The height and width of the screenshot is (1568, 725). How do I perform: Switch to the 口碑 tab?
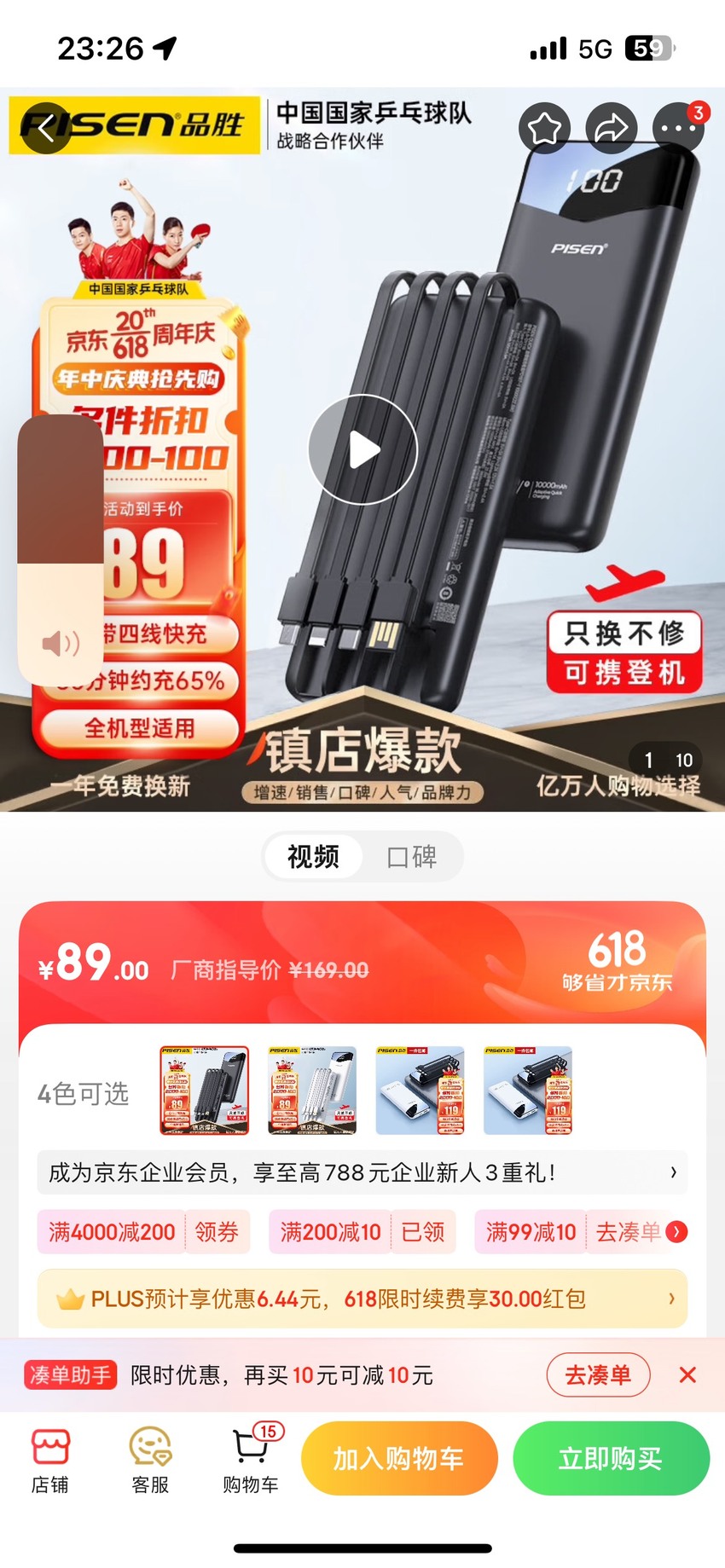coord(412,856)
